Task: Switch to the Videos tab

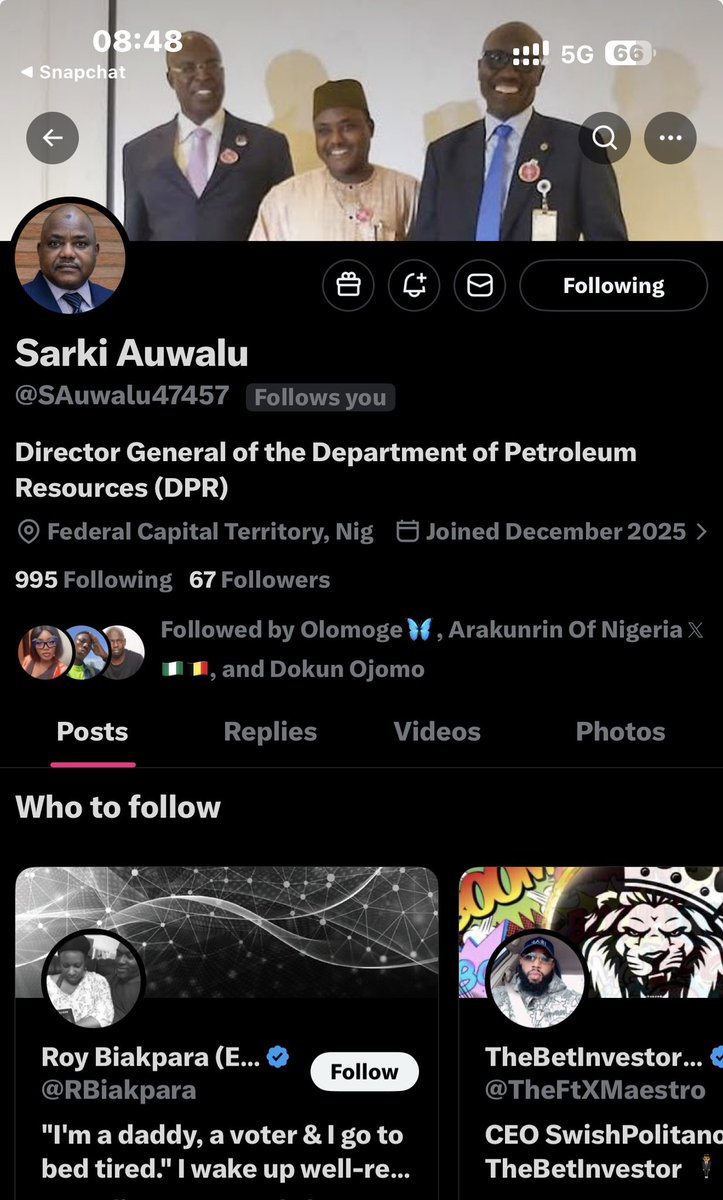Action: [x=437, y=732]
